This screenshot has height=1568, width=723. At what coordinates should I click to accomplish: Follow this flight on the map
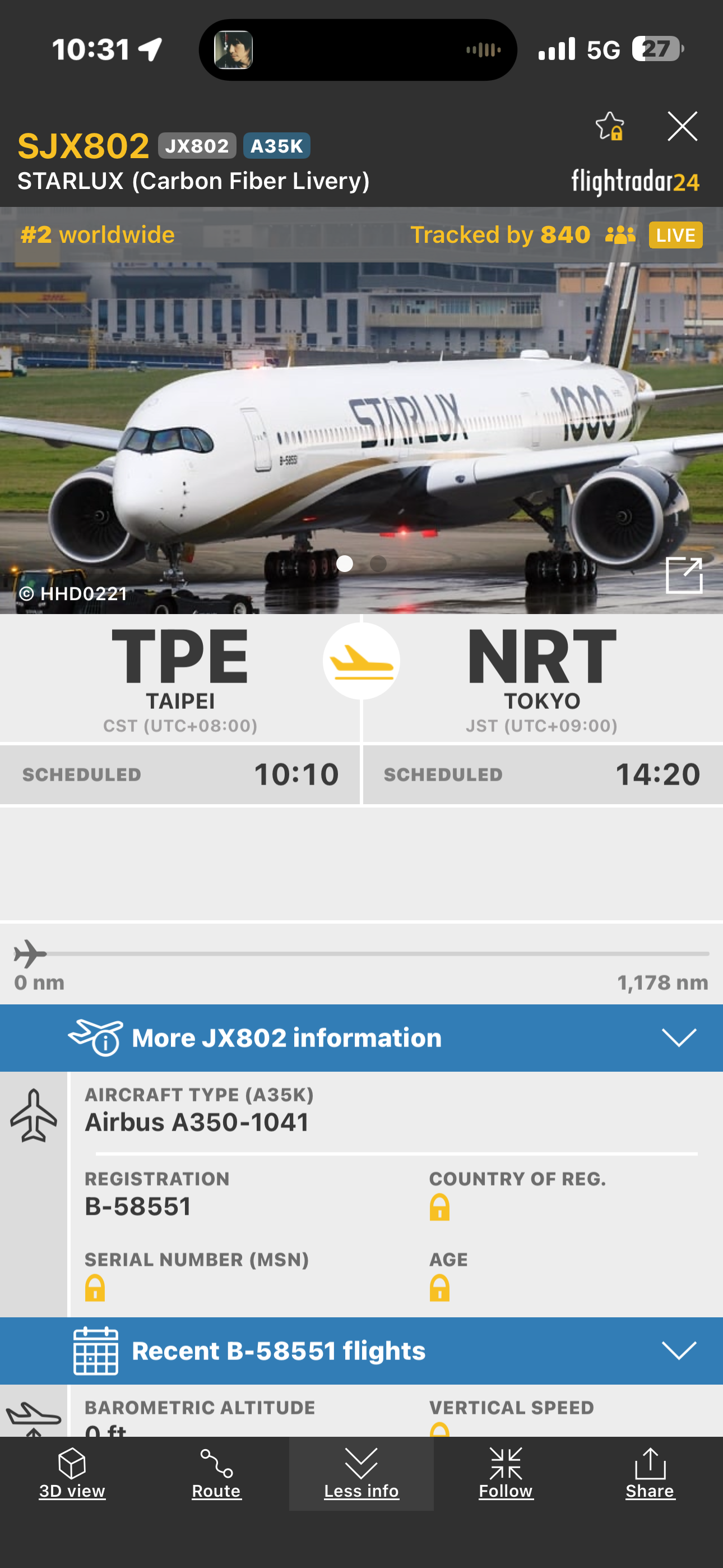[506, 1473]
